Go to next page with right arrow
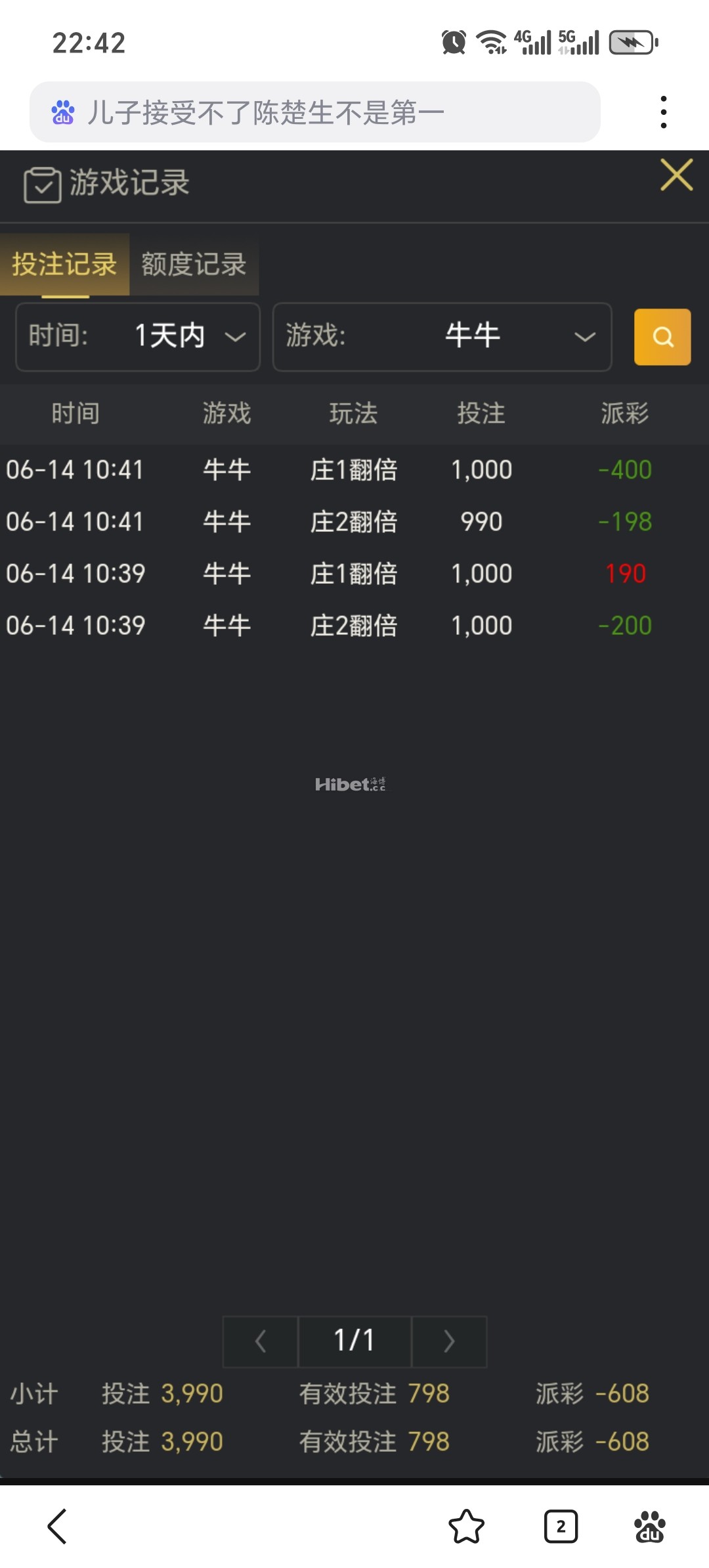This screenshot has height=1568, width=709. (x=449, y=1341)
